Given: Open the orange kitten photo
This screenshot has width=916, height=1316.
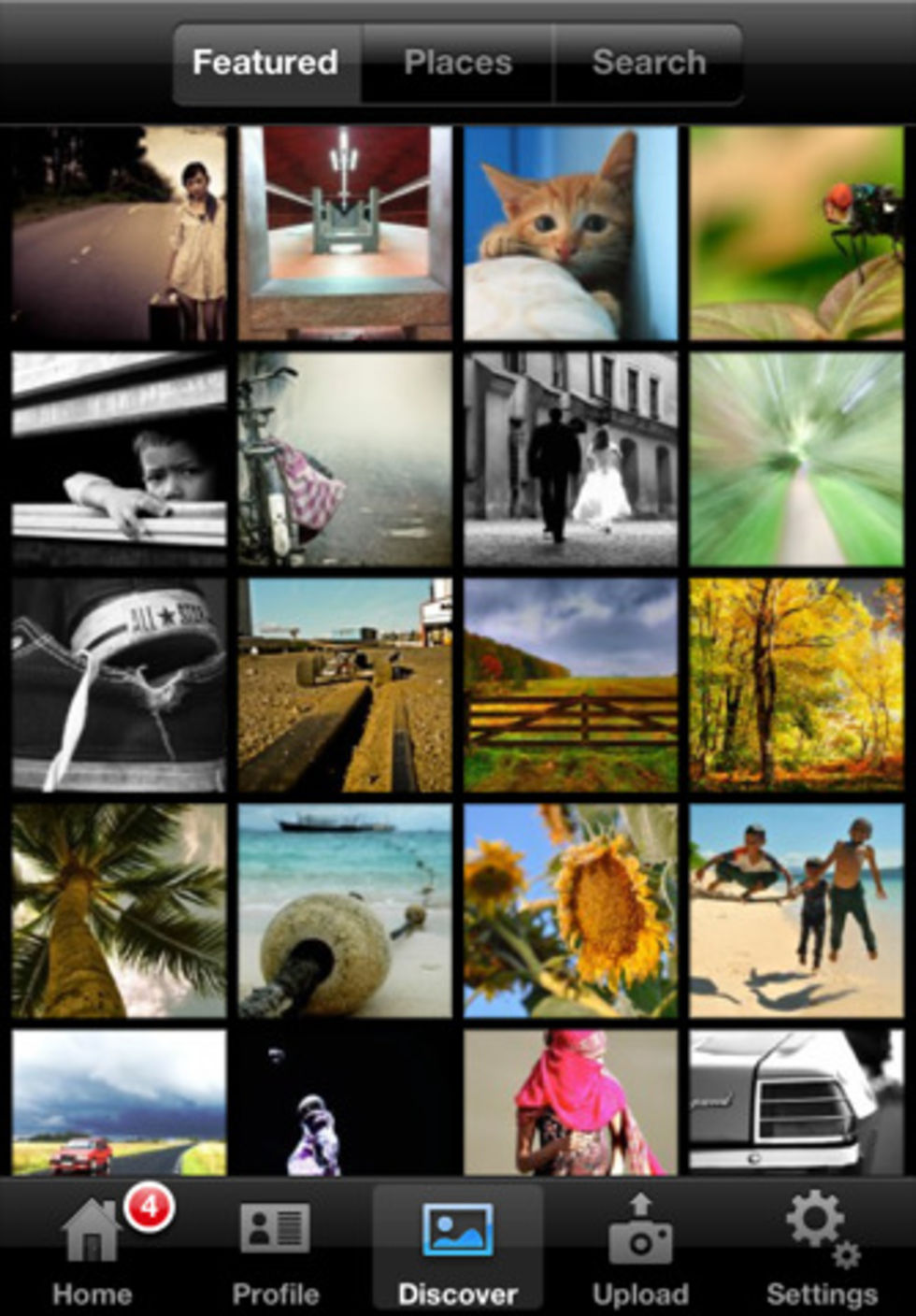Looking at the screenshot, I should [x=570, y=234].
